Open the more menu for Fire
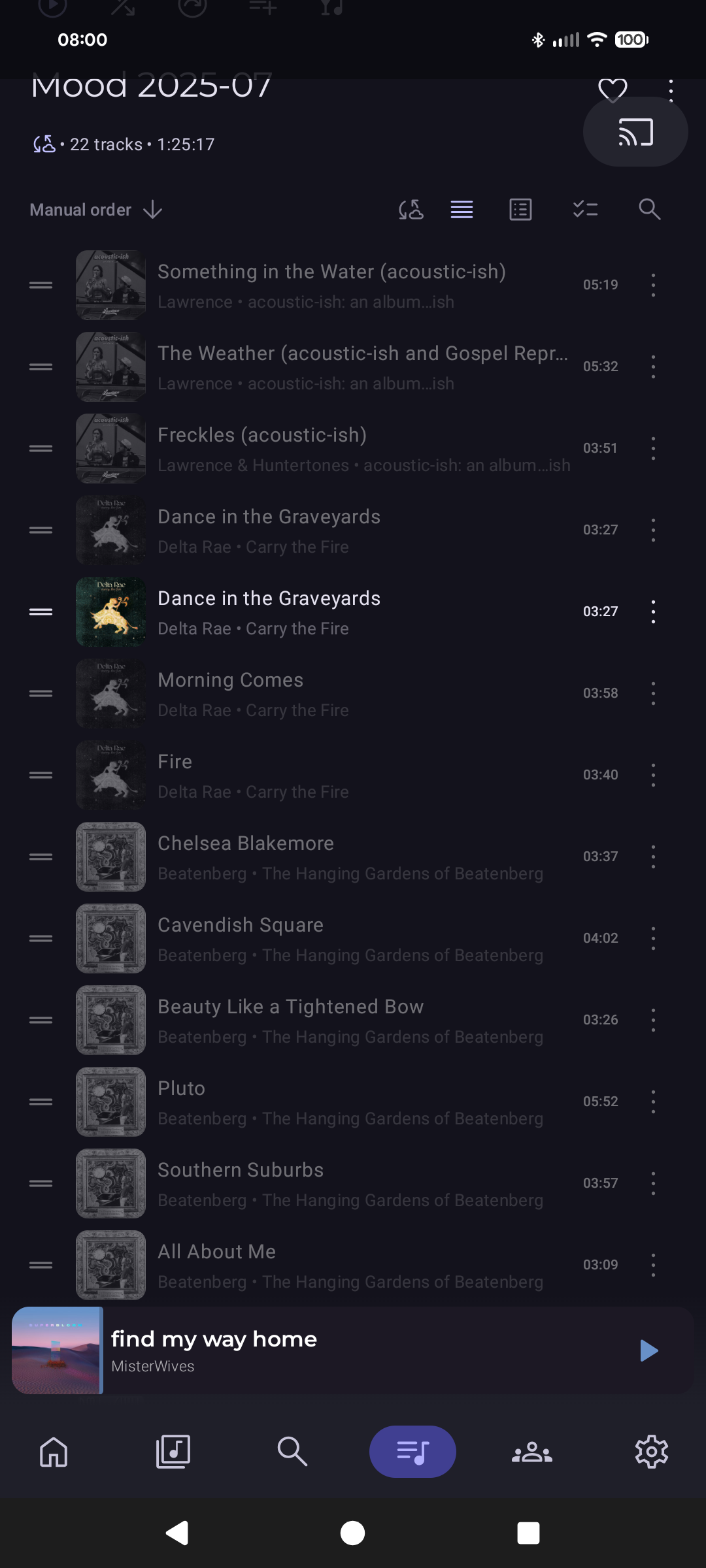This screenshot has width=706, height=1568. coord(653,775)
